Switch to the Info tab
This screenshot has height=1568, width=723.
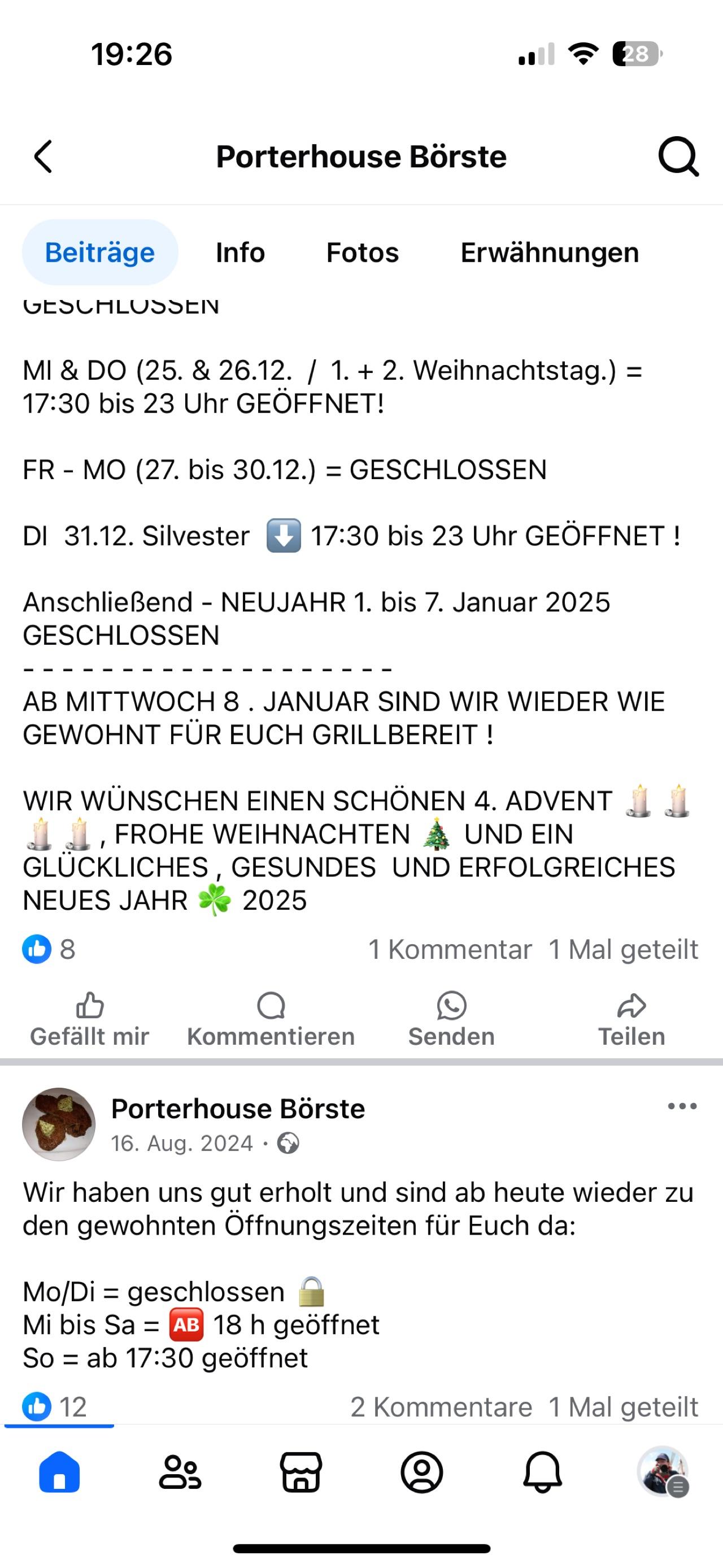[x=240, y=252]
